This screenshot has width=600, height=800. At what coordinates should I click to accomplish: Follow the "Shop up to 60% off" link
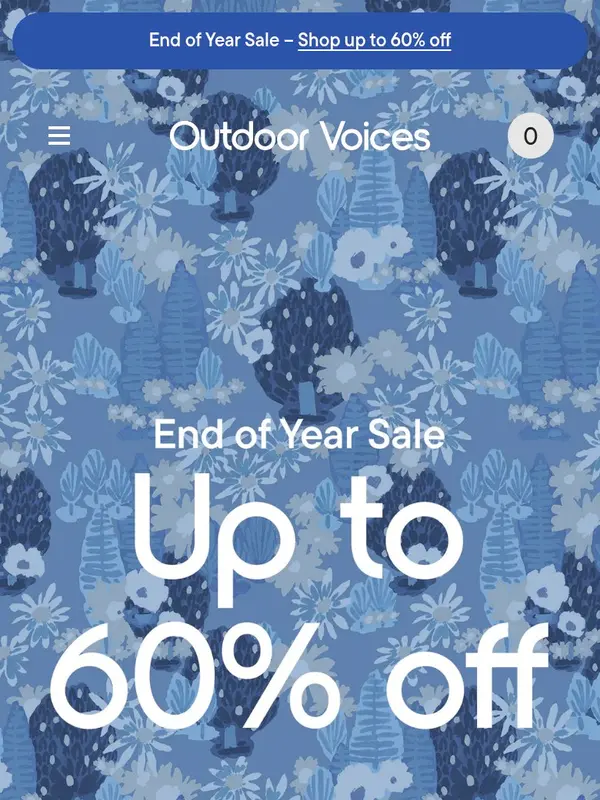374,41
